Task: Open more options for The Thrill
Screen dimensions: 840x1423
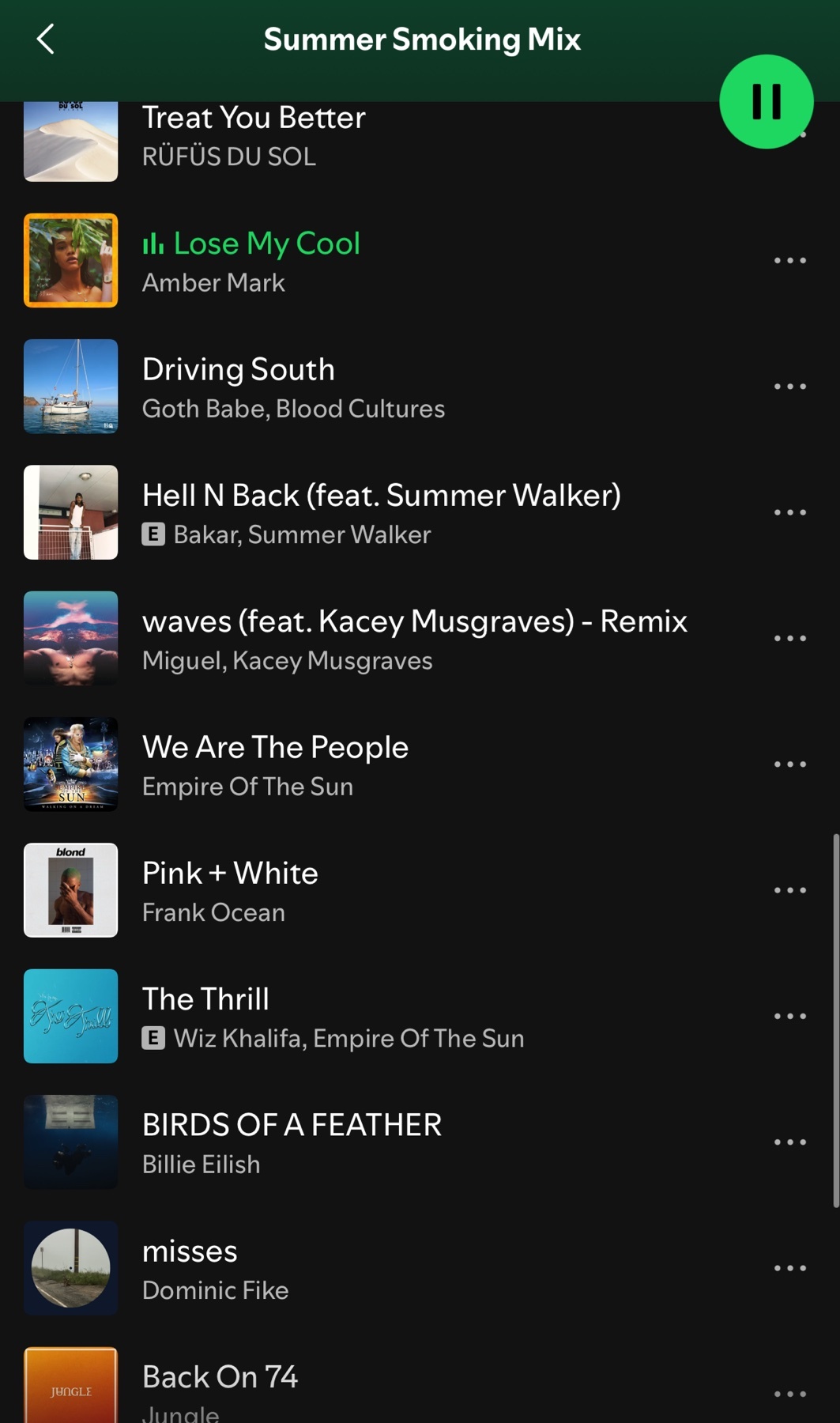Action: click(x=789, y=1016)
